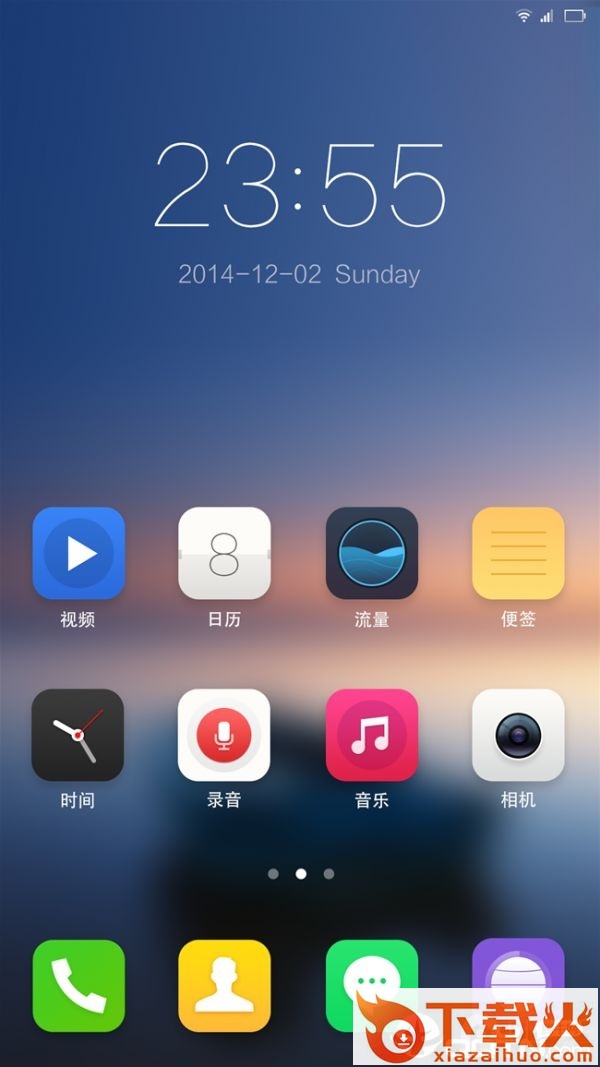The image size is (600, 1067).
Task: Launch the 录音 voice recorder
Action: [x=224, y=735]
